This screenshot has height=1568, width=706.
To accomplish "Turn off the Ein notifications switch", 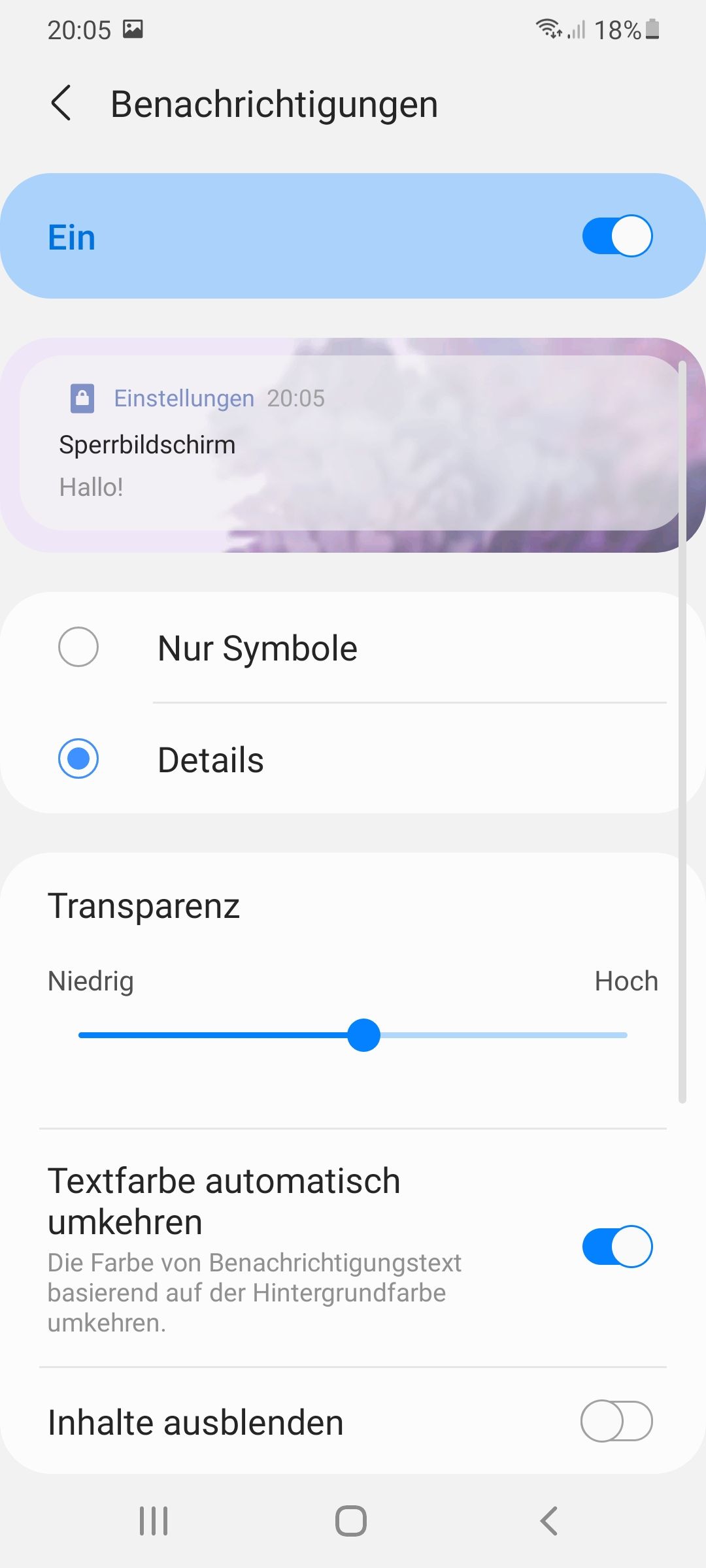I will click(616, 236).
